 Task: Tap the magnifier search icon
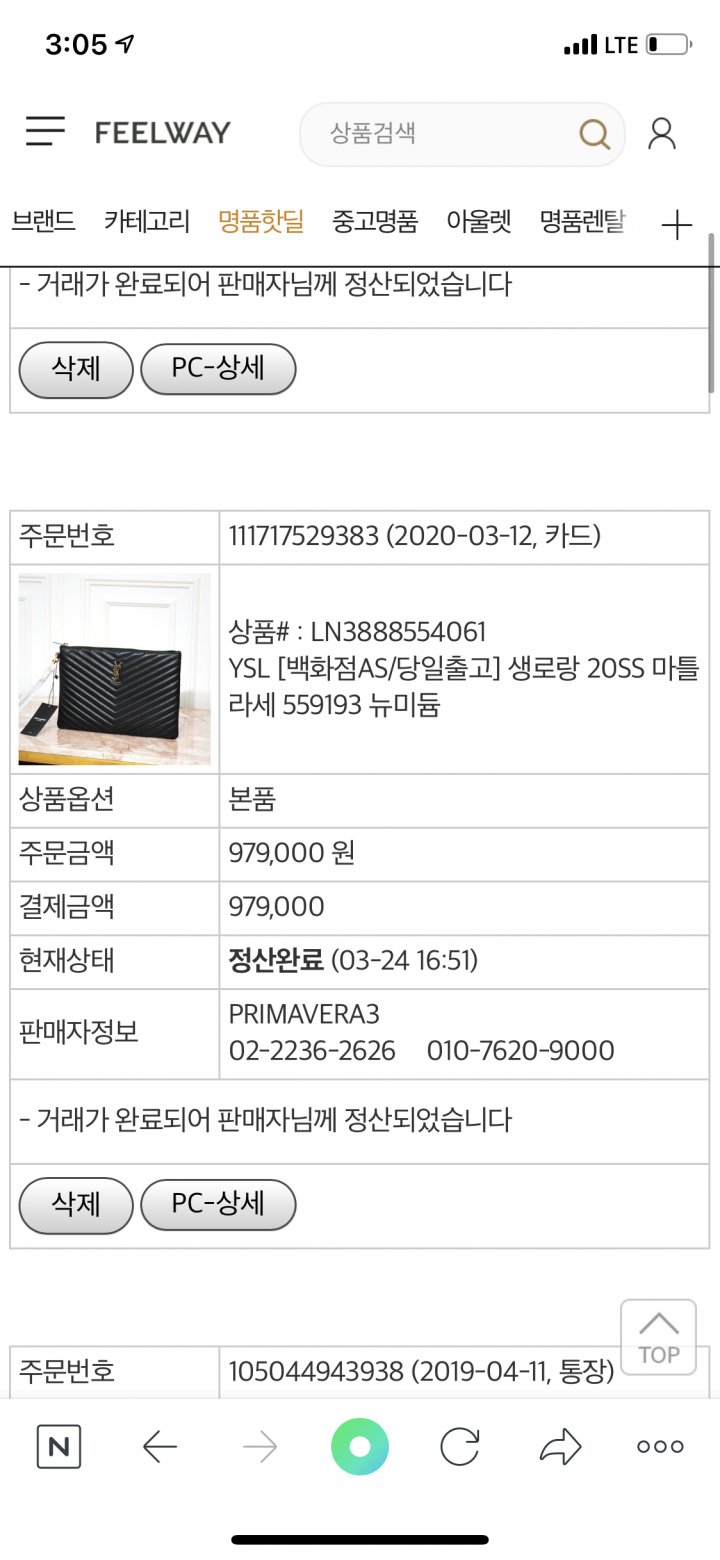[595, 134]
